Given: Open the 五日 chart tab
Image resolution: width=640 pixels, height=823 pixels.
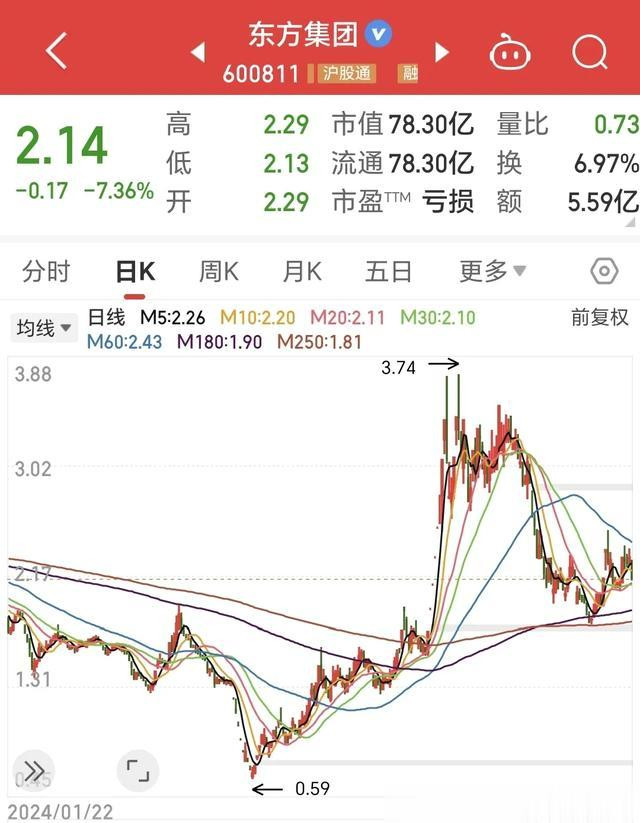Looking at the screenshot, I should click(388, 271).
